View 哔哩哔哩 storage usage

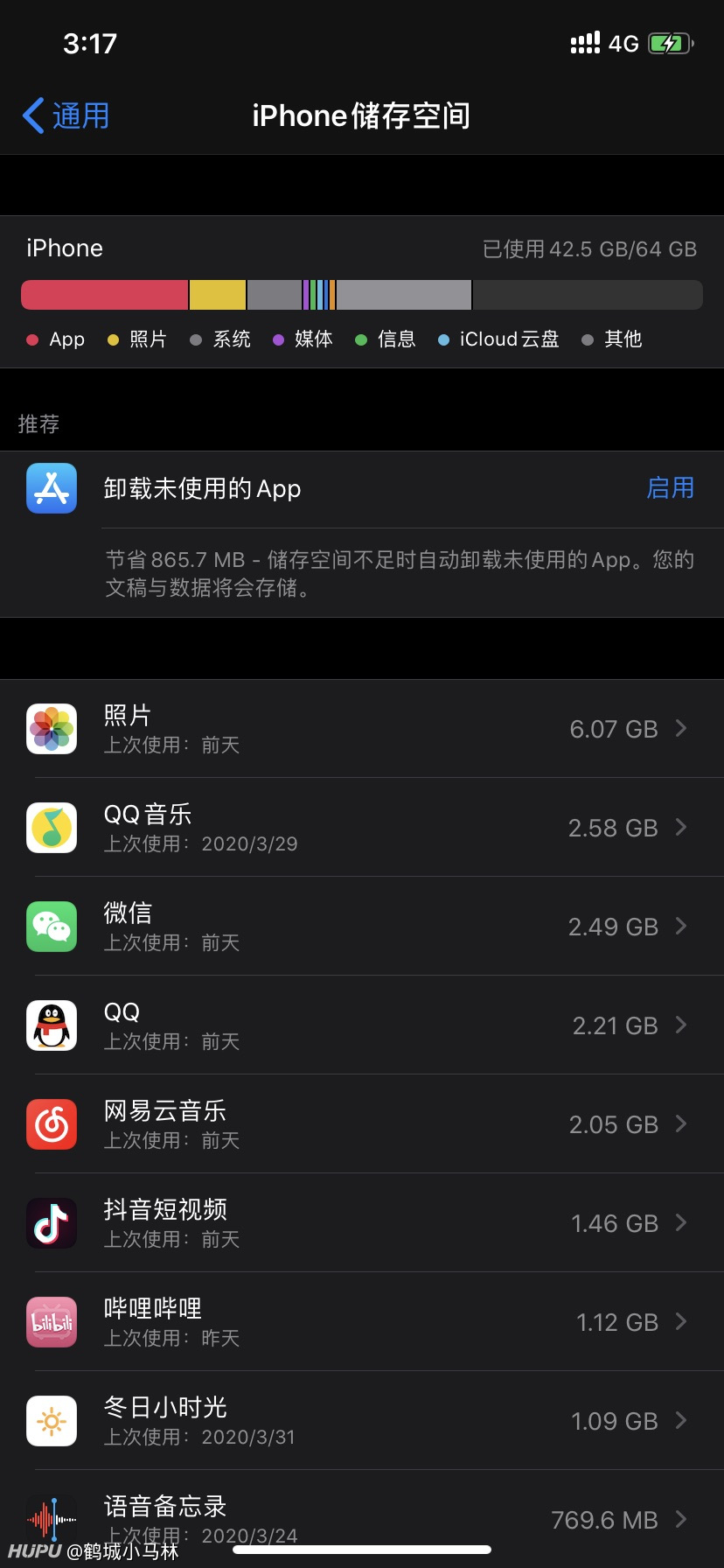362,1322
